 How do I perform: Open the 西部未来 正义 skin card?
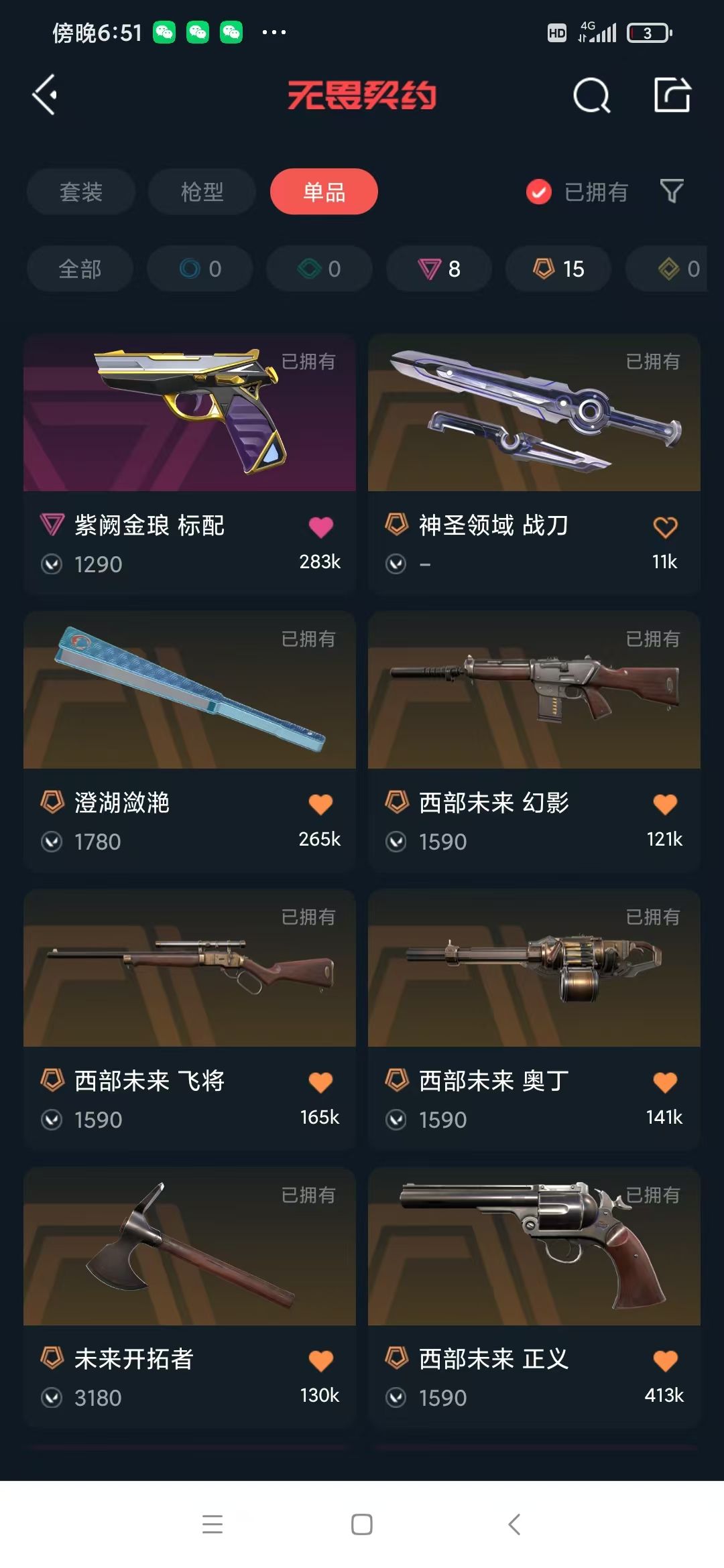click(534, 1298)
